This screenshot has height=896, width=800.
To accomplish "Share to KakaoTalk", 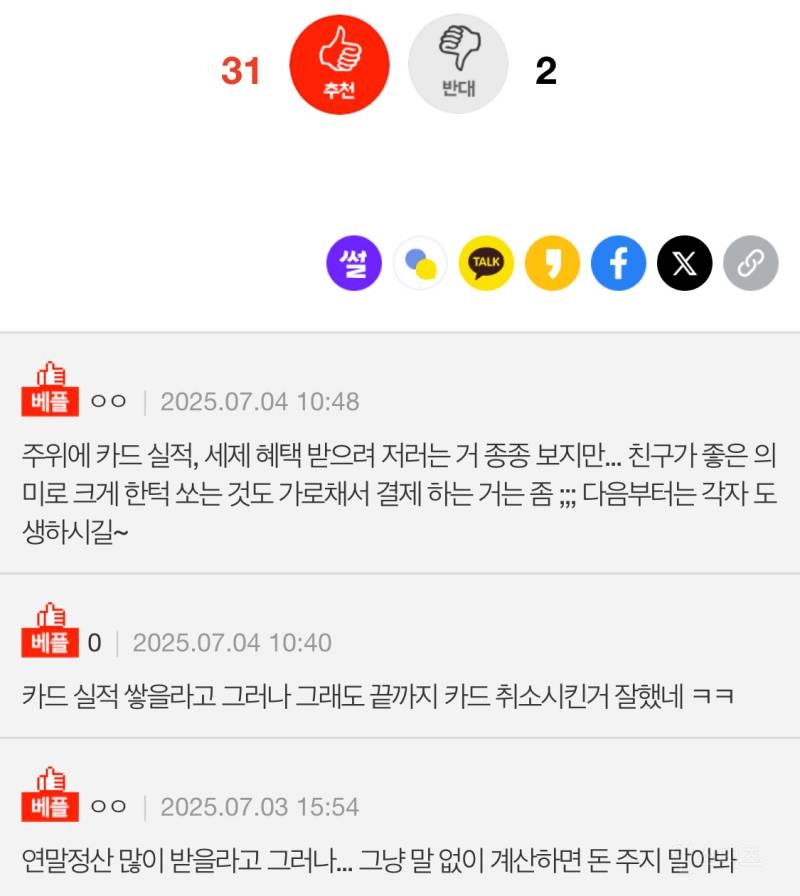I will pyautogui.click(x=486, y=263).
